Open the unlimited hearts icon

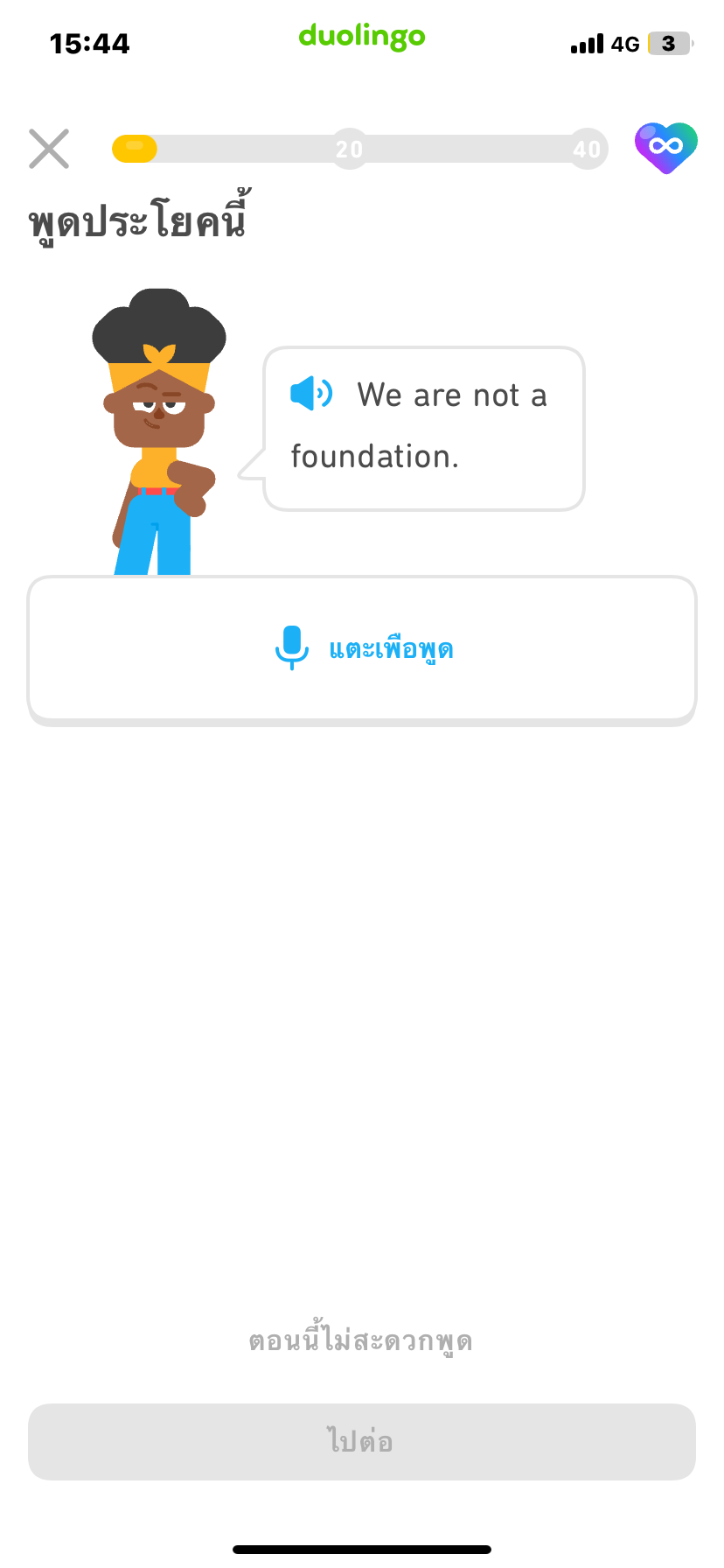pyautogui.click(x=665, y=148)
